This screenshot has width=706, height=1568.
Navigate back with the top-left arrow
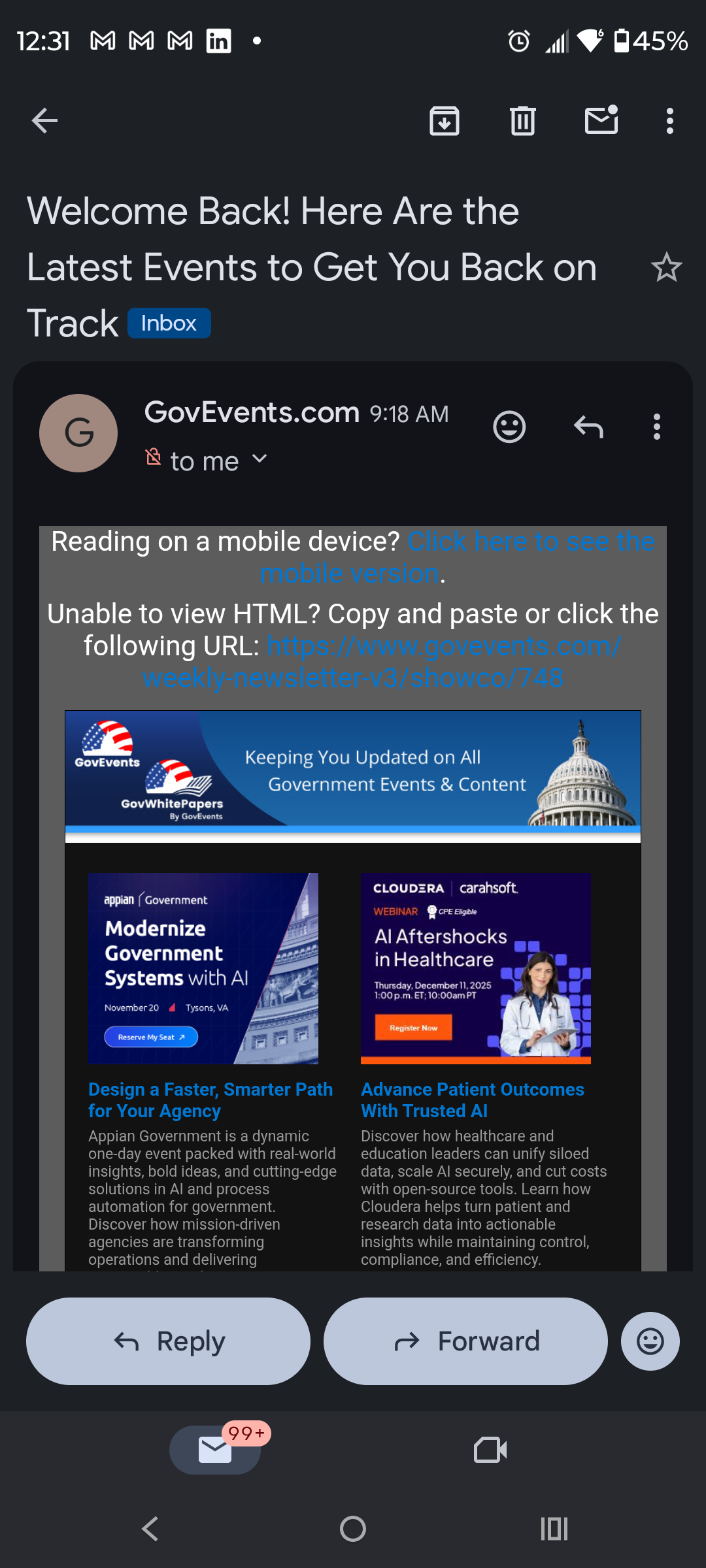(x=43, y=120)
